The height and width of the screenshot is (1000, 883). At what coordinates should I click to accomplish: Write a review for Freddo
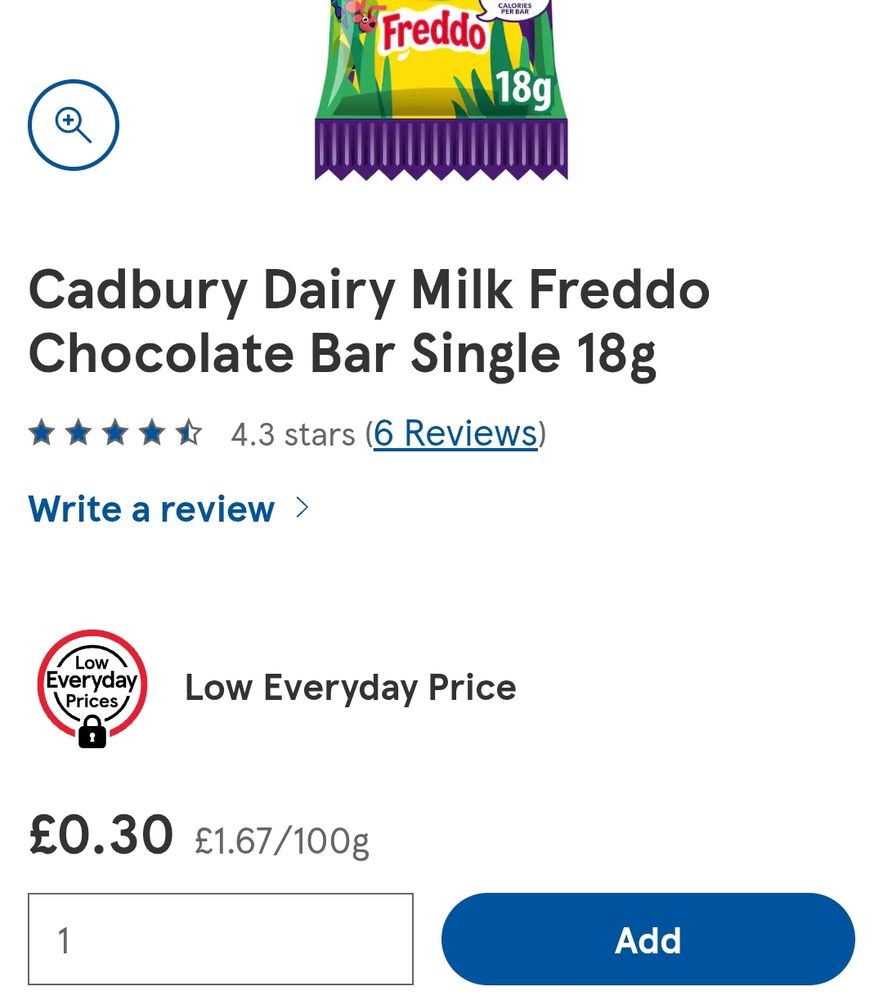[x=168, y=509]
